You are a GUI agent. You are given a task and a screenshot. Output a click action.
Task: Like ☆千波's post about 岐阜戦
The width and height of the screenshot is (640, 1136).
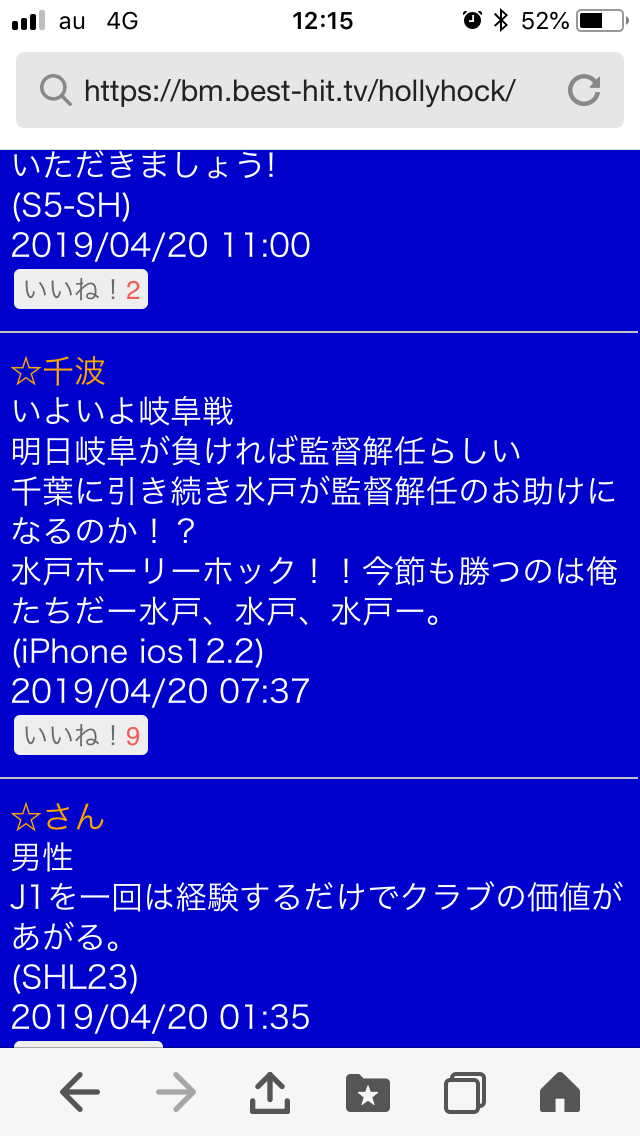[81, 737]
